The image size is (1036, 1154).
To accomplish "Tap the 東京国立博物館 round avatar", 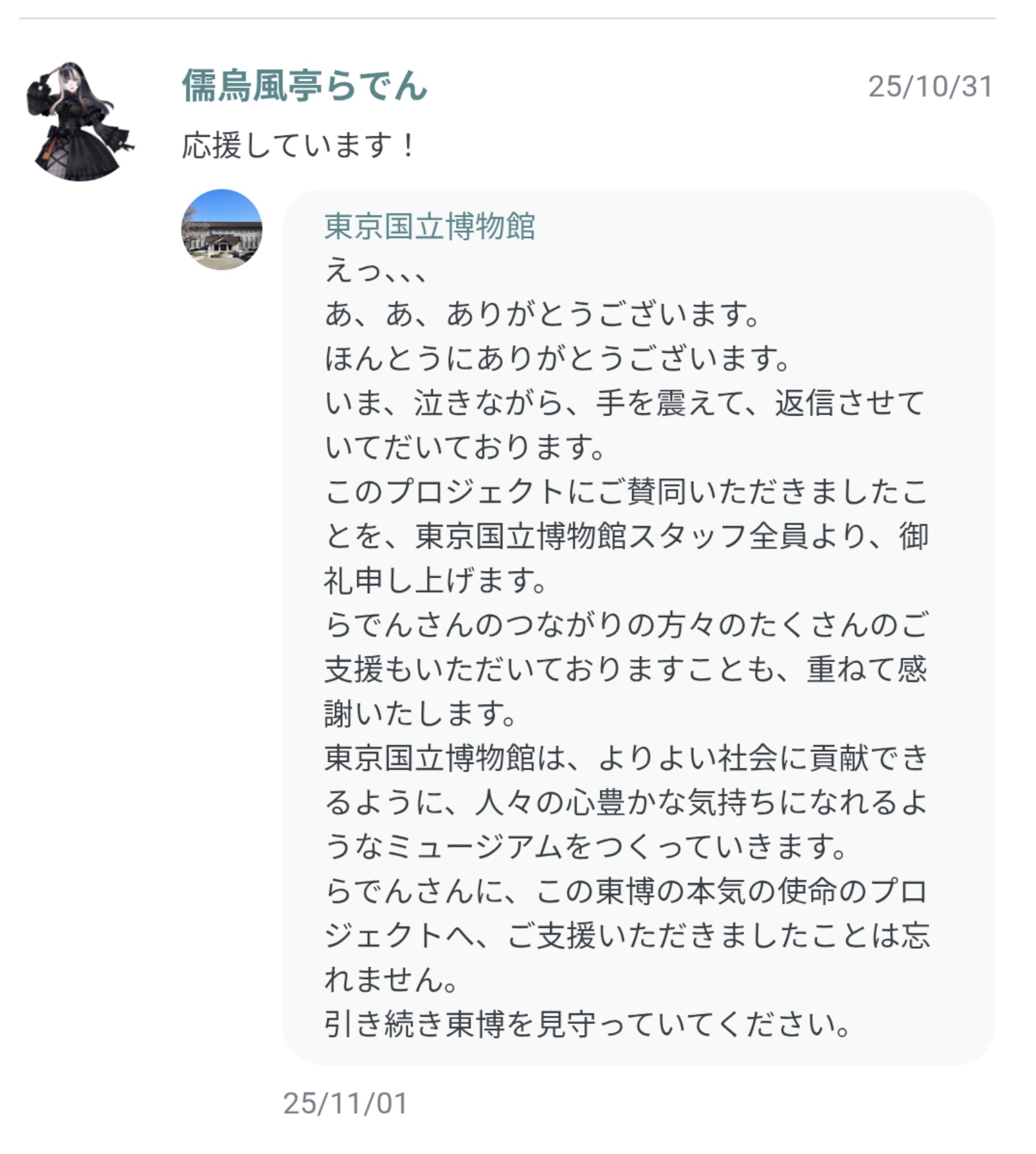I will 221,230.
